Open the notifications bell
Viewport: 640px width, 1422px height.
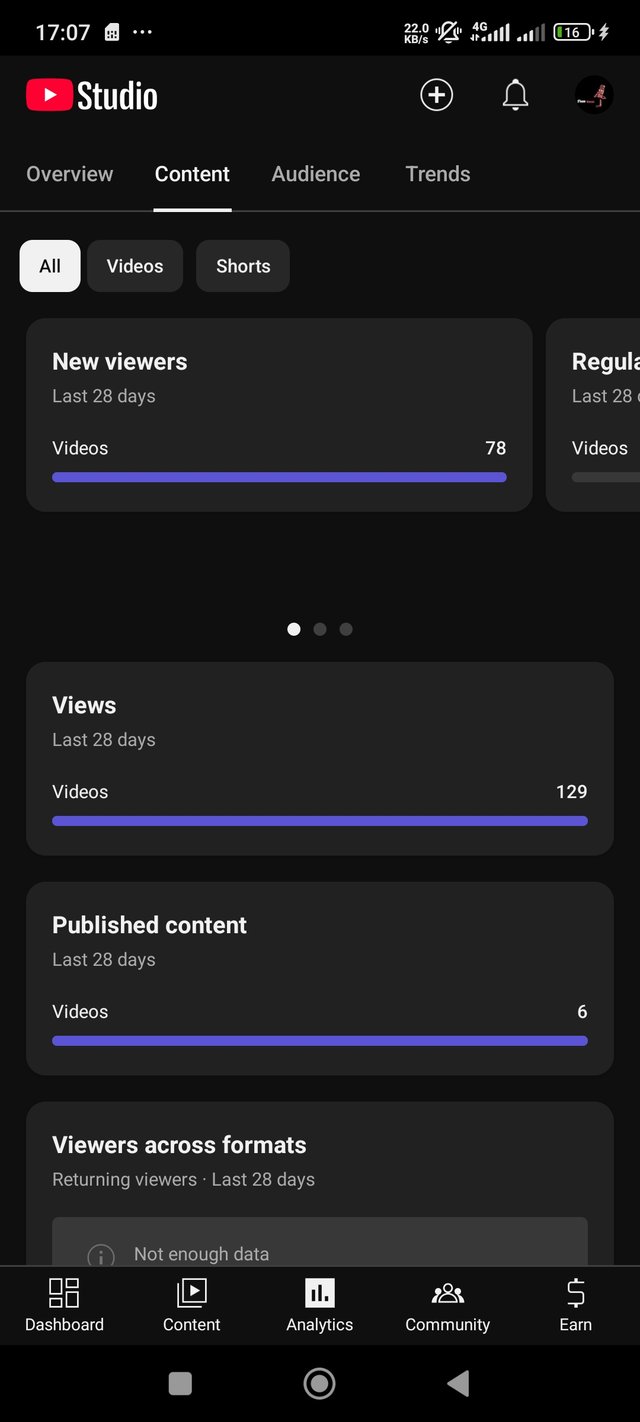point(515,96)
